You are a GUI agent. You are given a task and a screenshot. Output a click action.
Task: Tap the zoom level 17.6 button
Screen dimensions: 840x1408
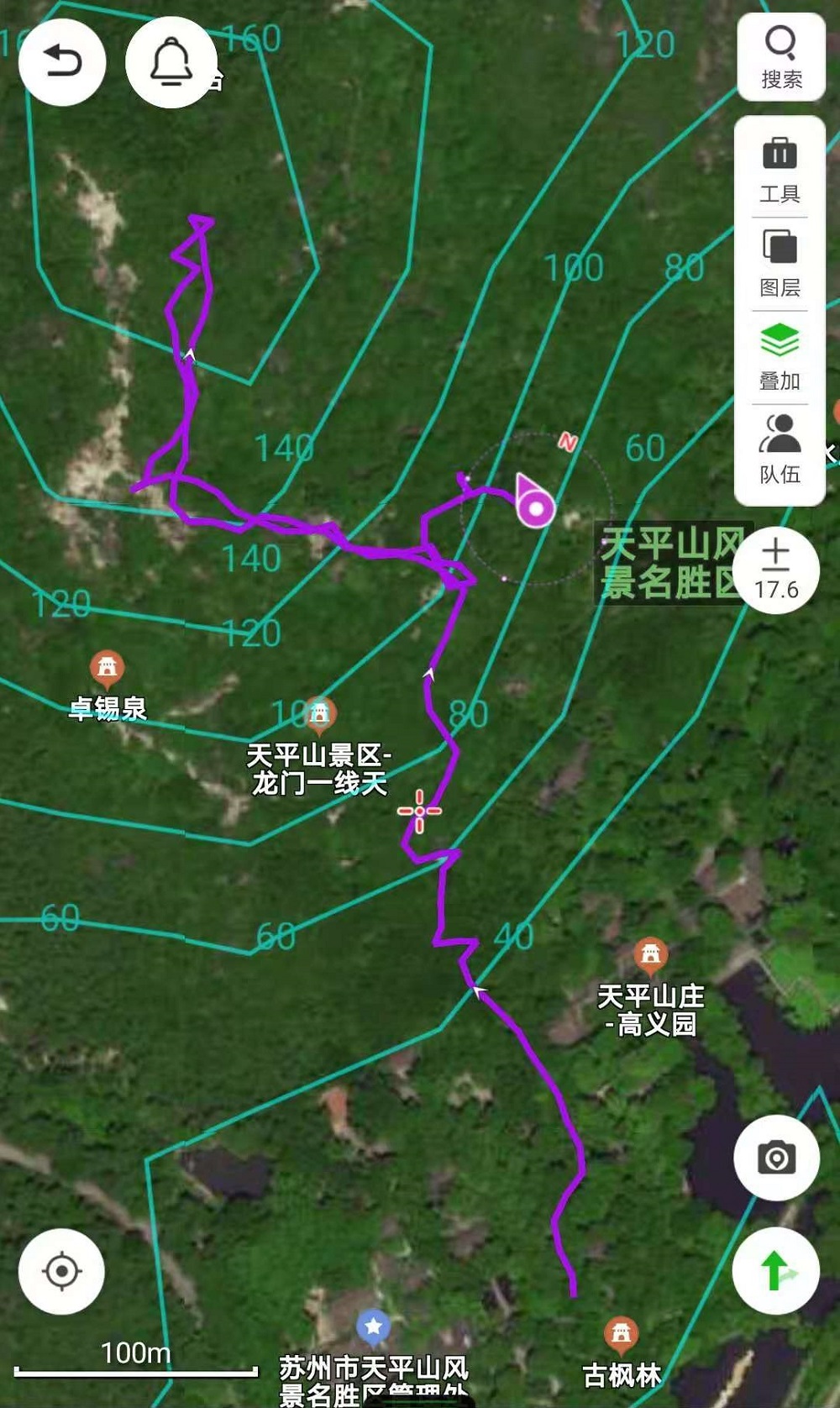click(775, 570)
